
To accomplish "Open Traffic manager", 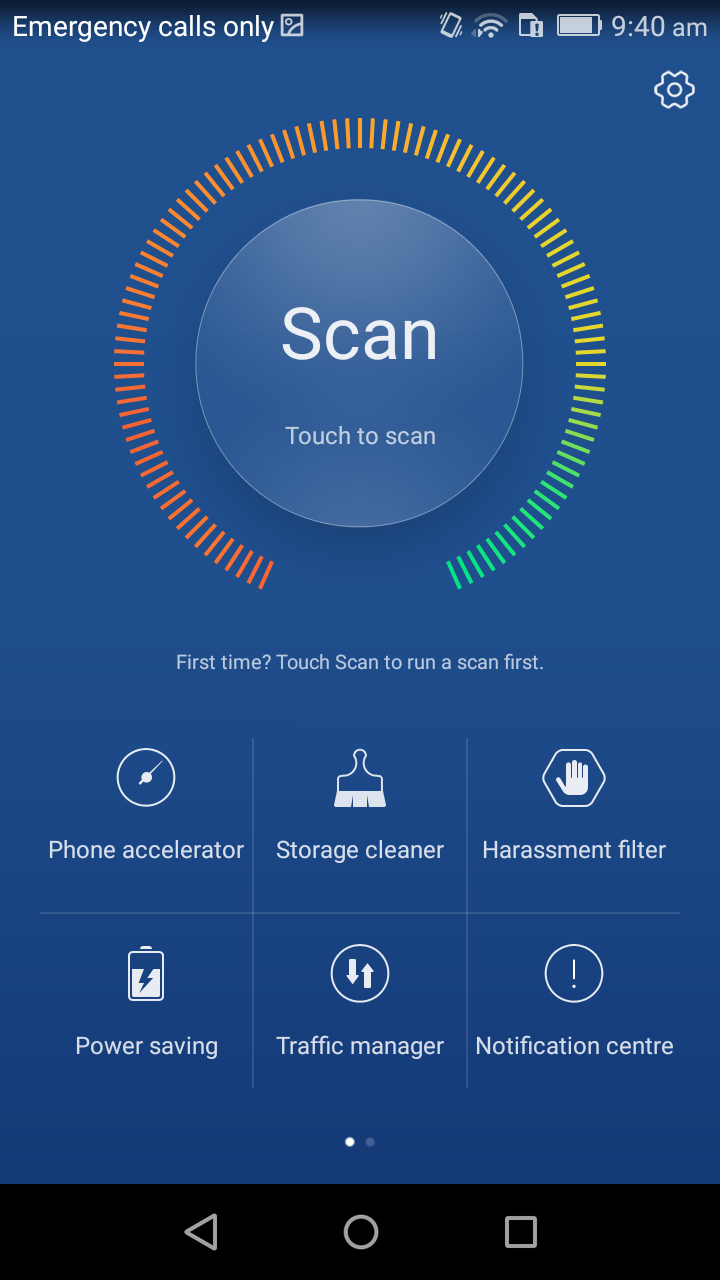I will tap(360, 1002).
